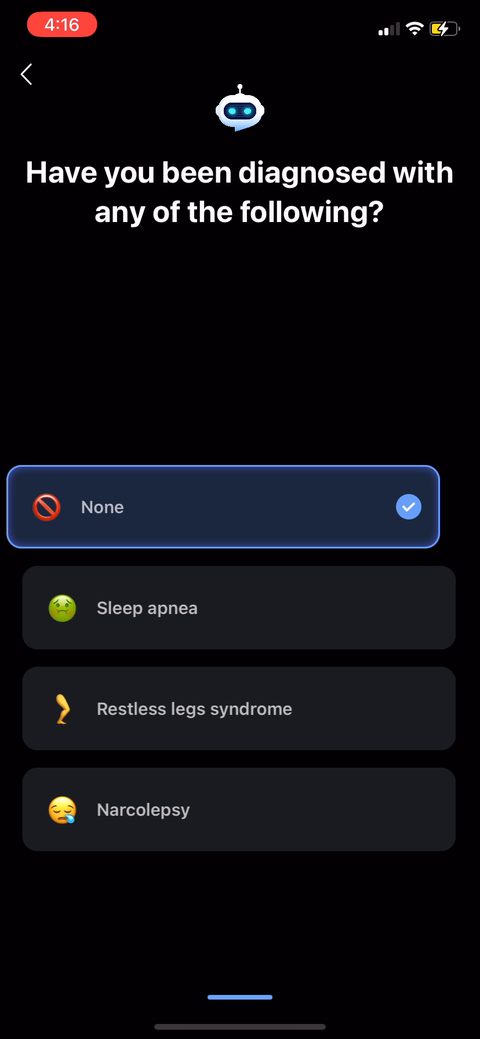
Task: Select Sleep apnea
Action: click(239, 608)
